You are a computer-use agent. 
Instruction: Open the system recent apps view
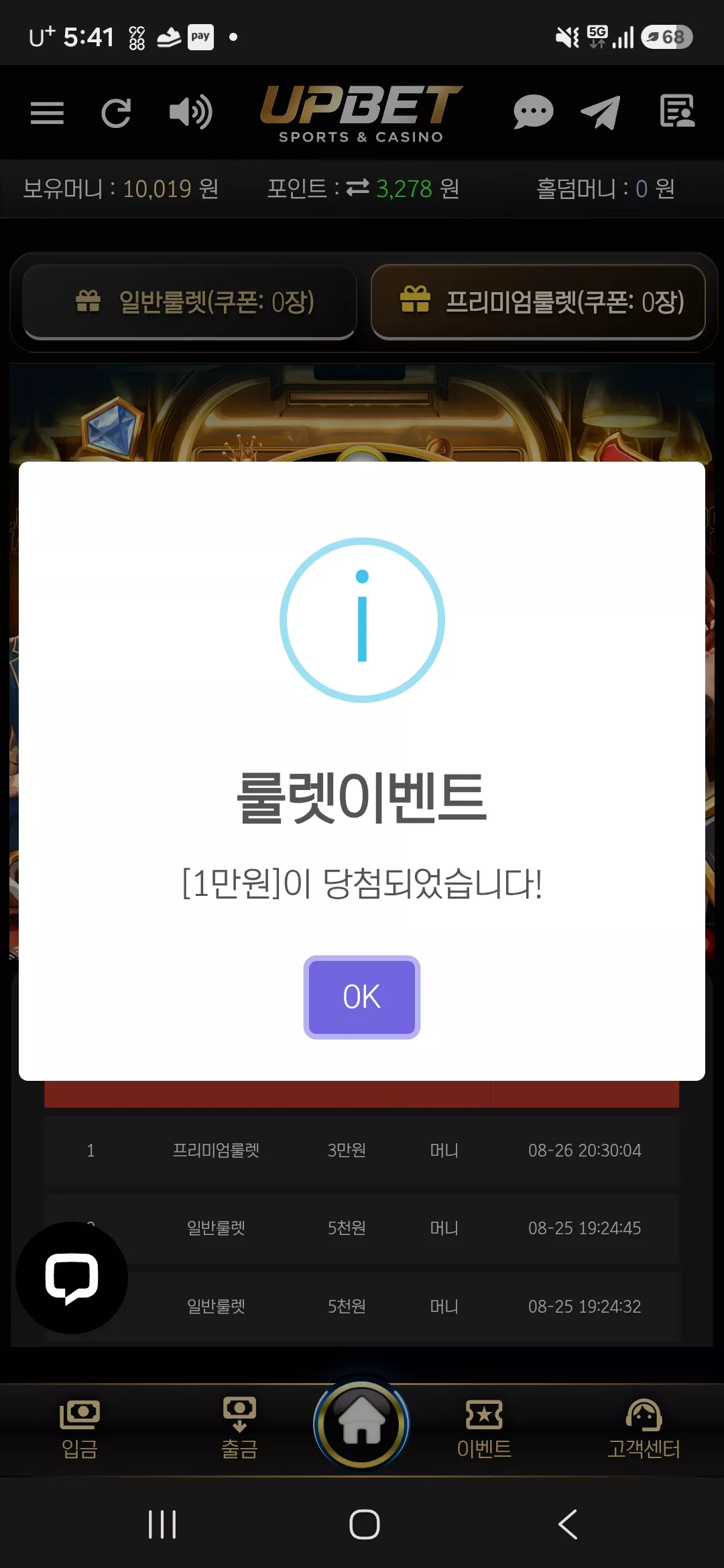tap(162, 1524)
